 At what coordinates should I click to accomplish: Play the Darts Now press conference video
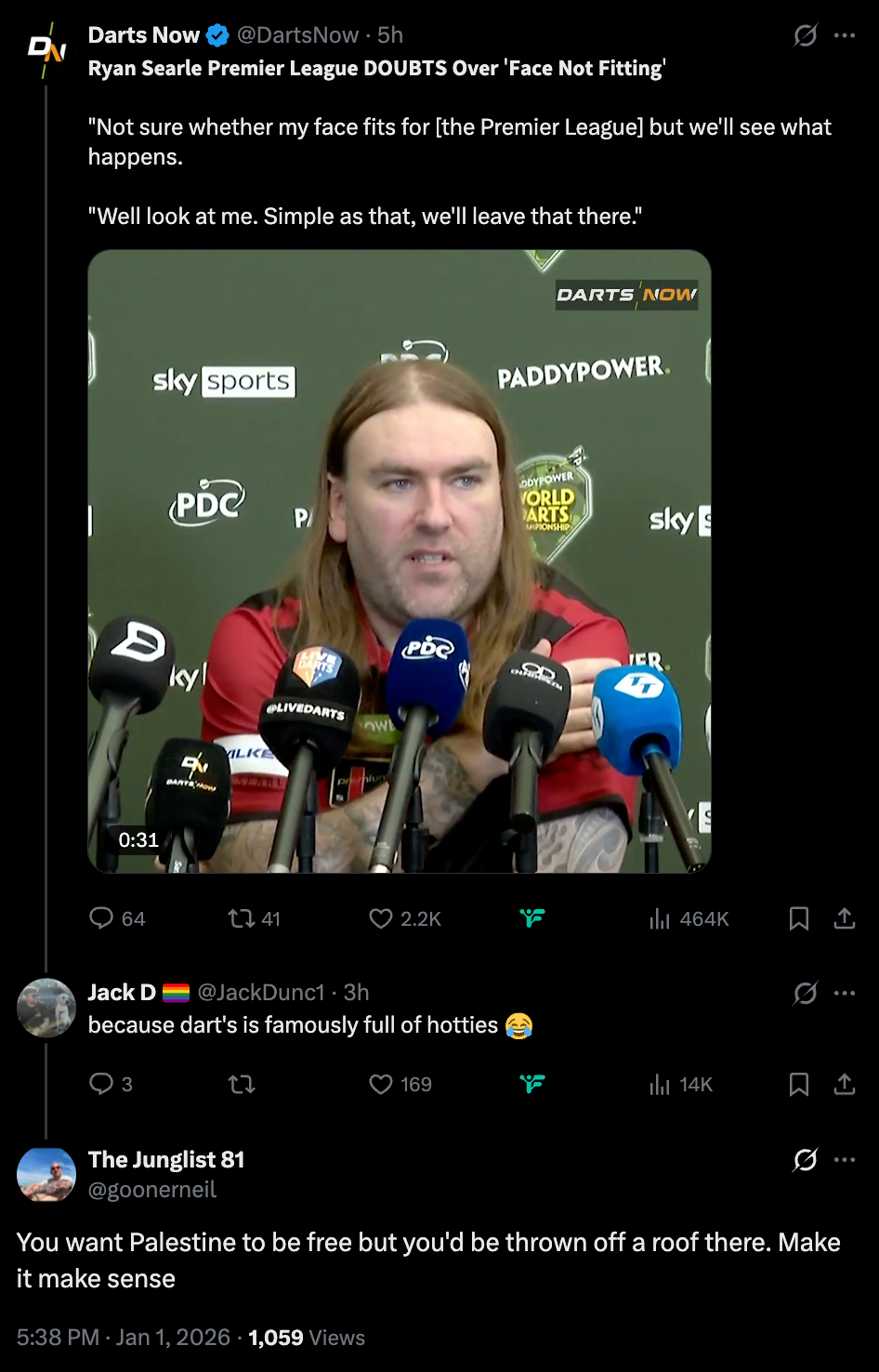click(x=400, y=561)
